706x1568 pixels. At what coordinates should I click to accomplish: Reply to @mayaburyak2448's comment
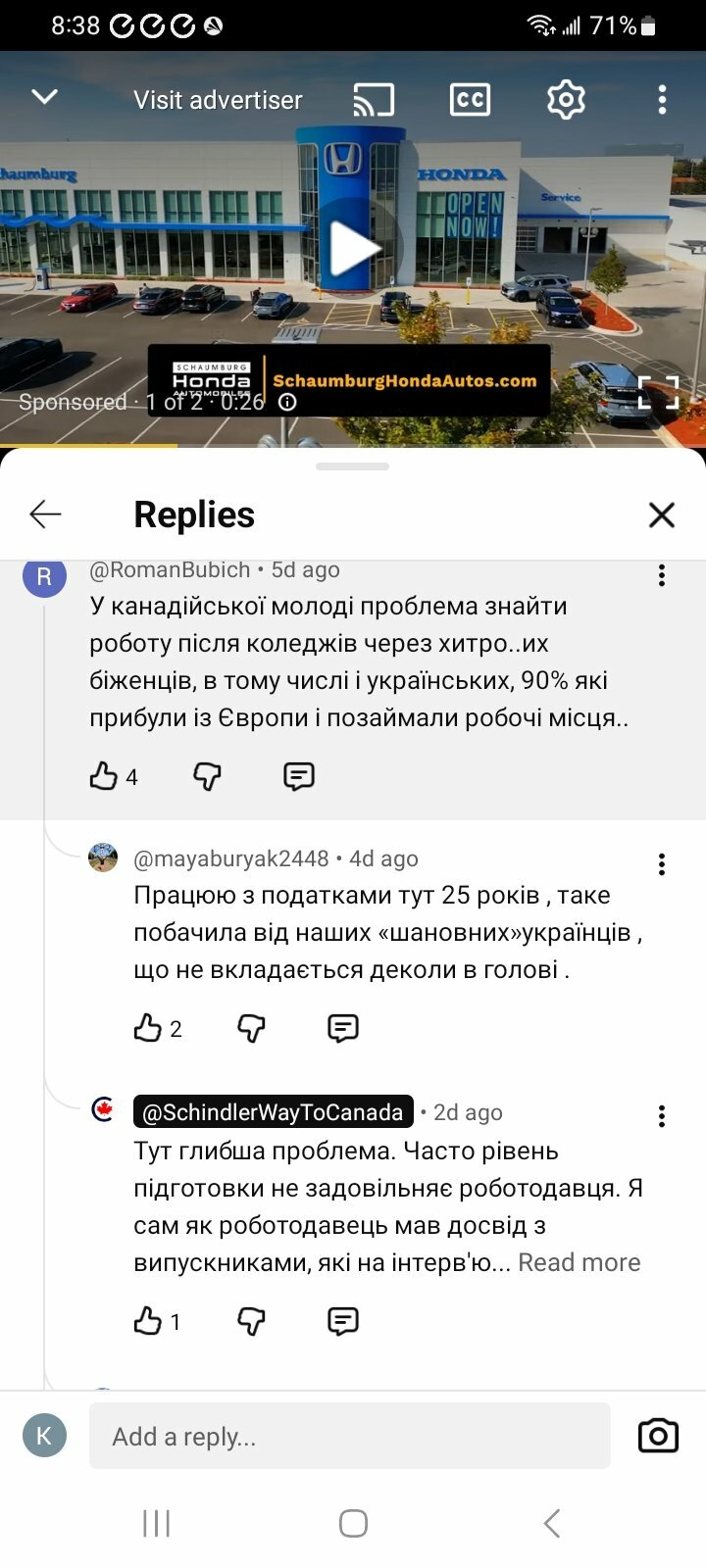(342, 1028)
